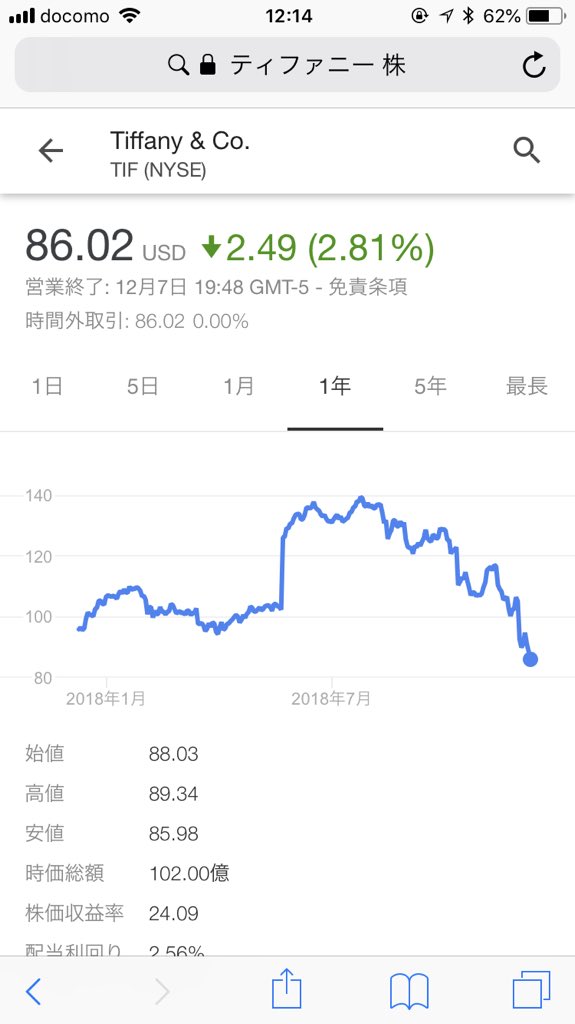Screen dimensions: 575x1024
Task: Open the 免責条項 disclaimer link
Action: pyautogui.click(x=367, y=287)
